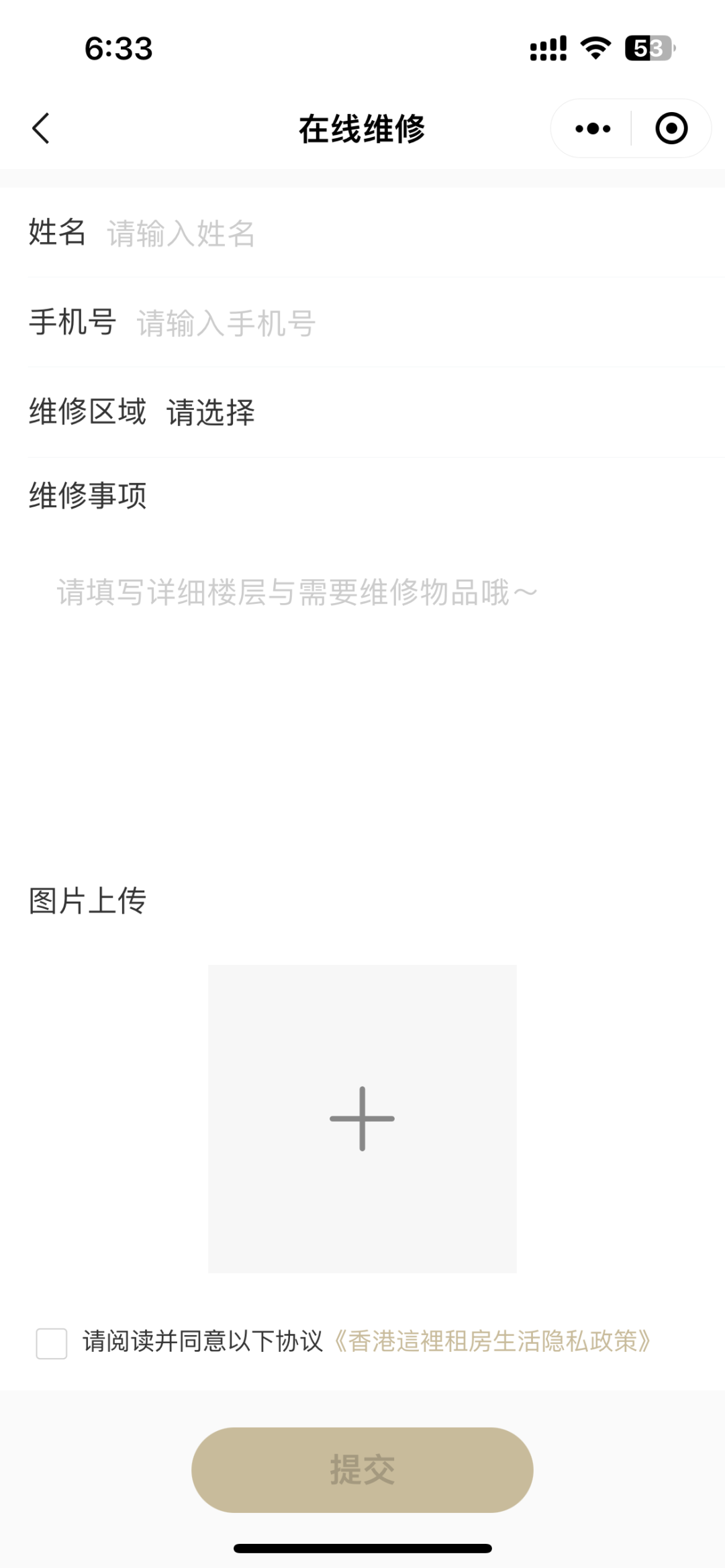The image size is (725, 1568).
Task: Open the mini program three-dot menu
Action: [x=593, y=128]
